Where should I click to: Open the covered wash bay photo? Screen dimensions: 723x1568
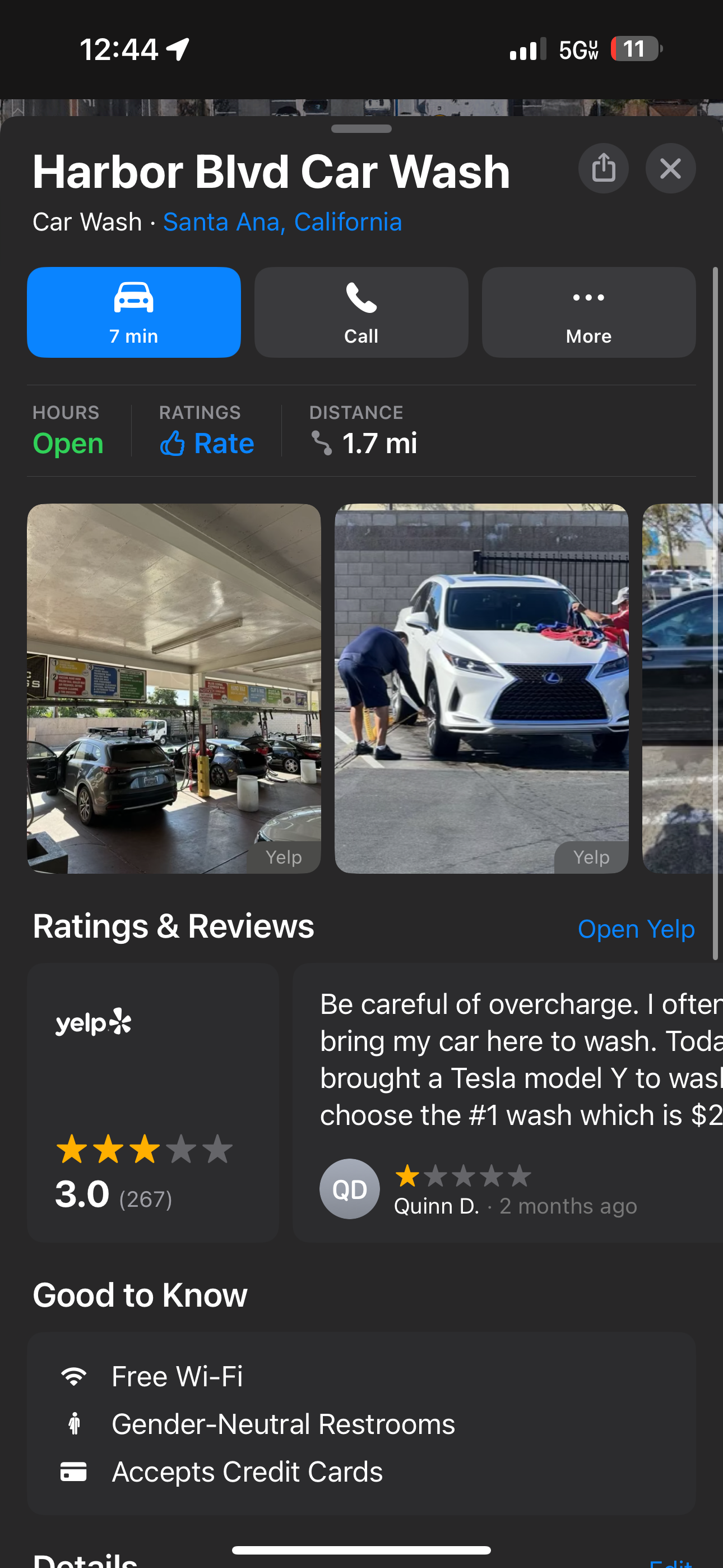(x=173, y=688)
